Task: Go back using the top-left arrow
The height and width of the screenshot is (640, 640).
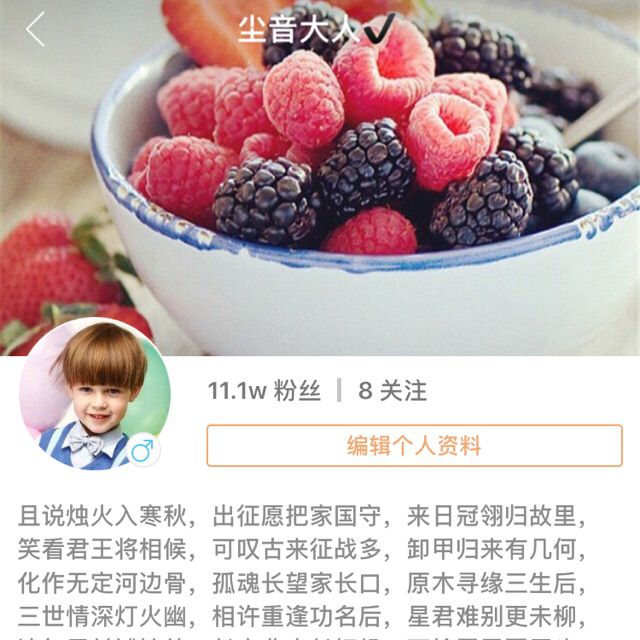Action: 36,30
